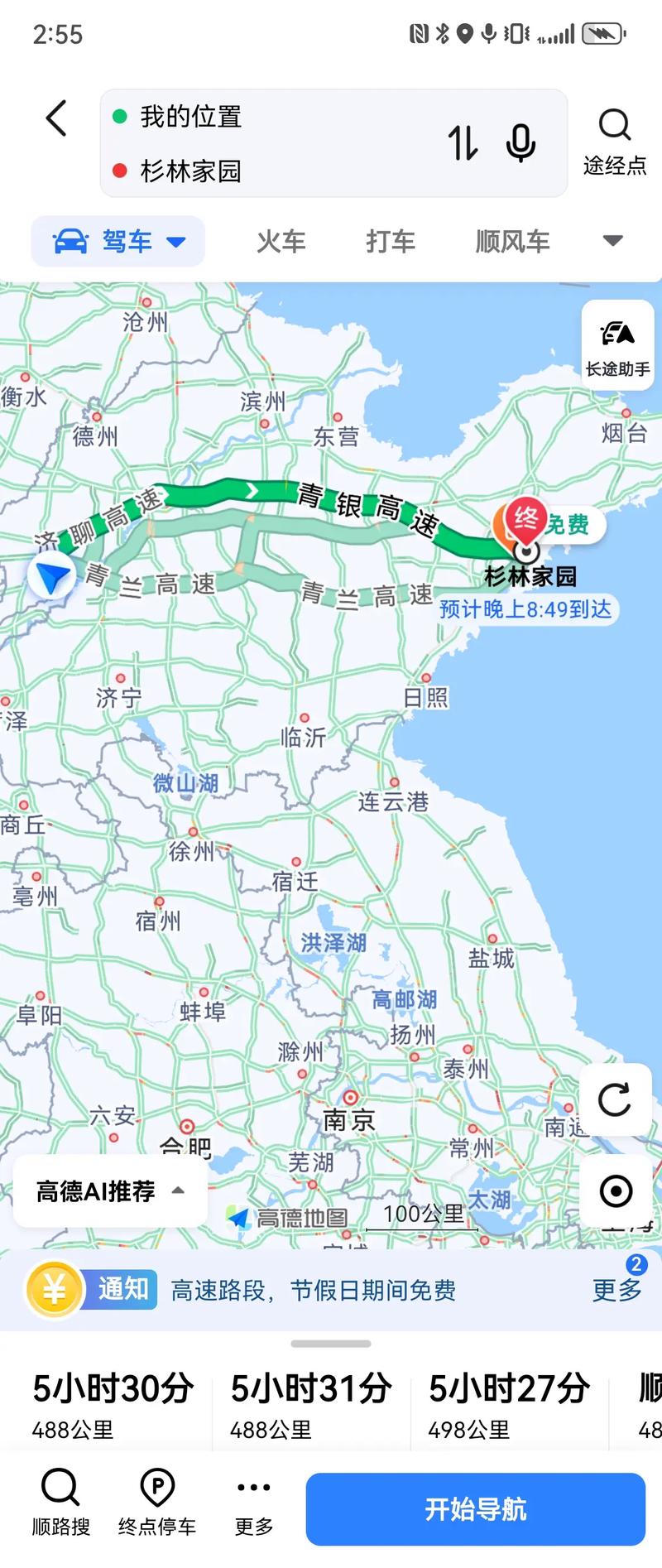The height and width of the screenshot is (1568, 662).
Task: Expand the 驾车 mode dropdown arrow
Action: click(x=176, y=242)
